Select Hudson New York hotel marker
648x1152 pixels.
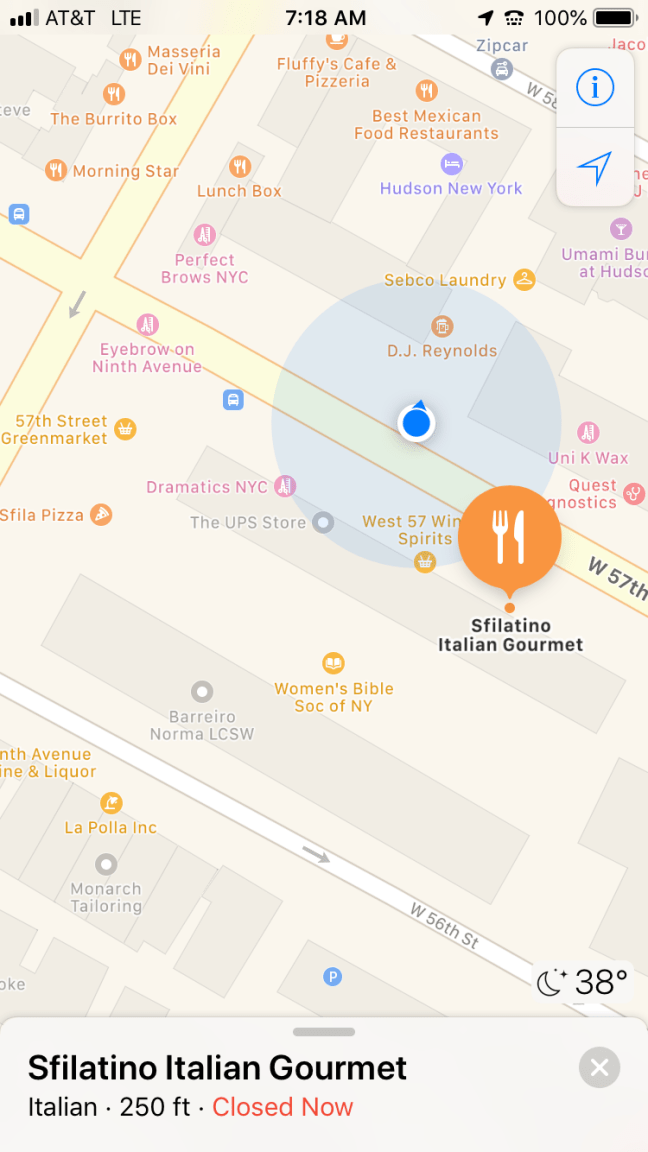(452, 163)
